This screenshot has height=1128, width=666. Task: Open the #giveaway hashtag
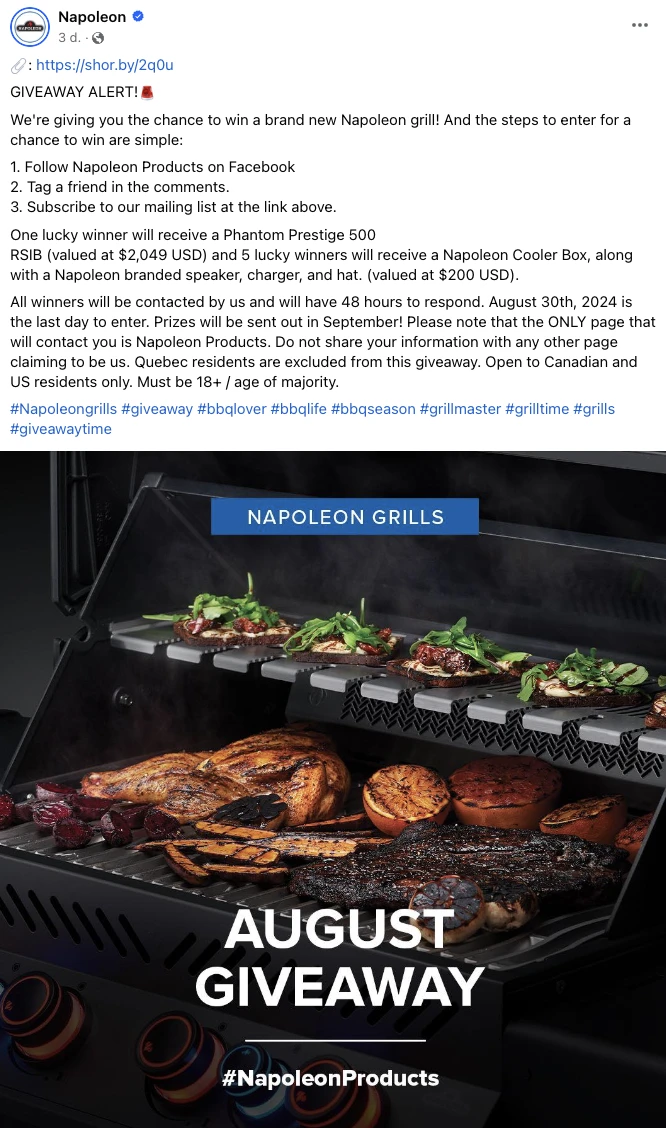(x=157, y=409)
